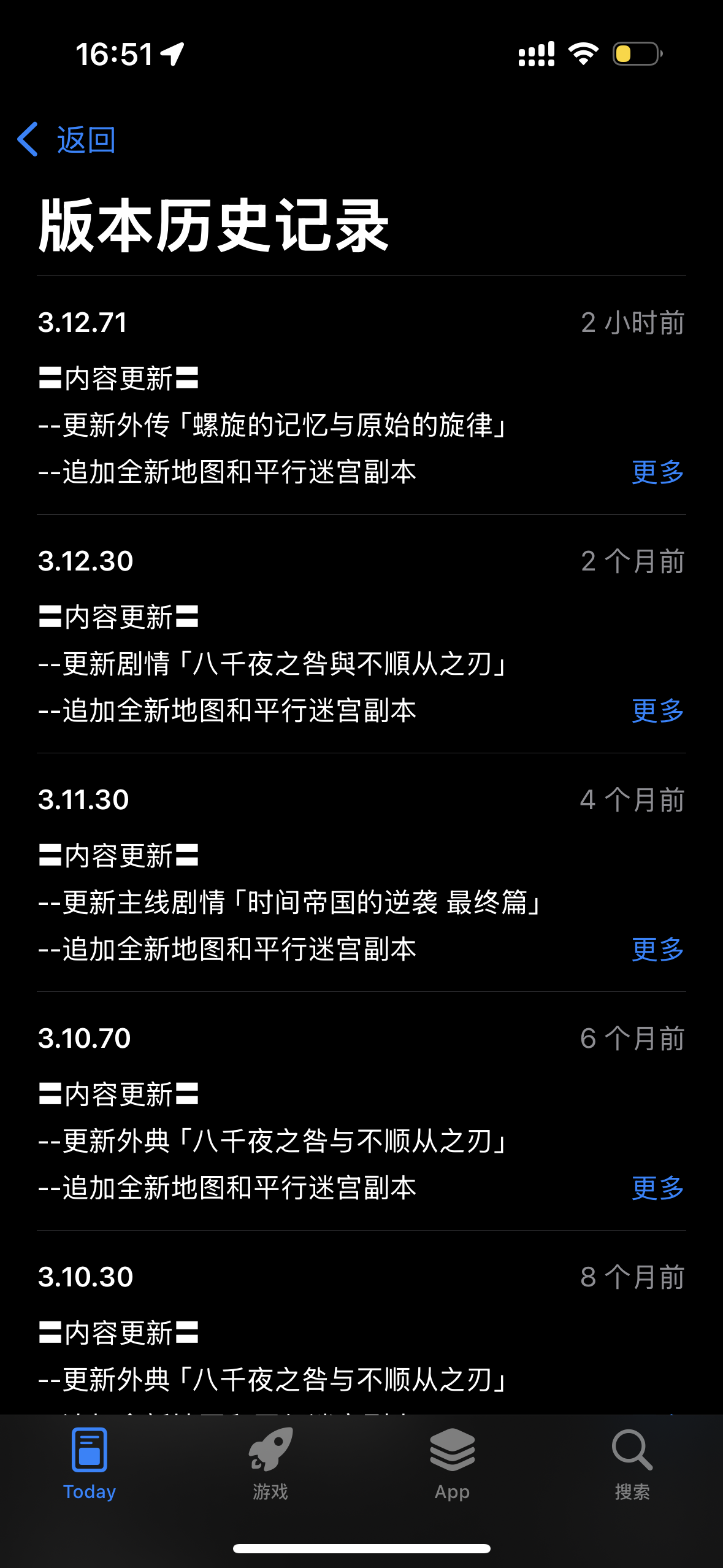Tap the back chevron arrow icon
723x1568 pixels.
29,141
